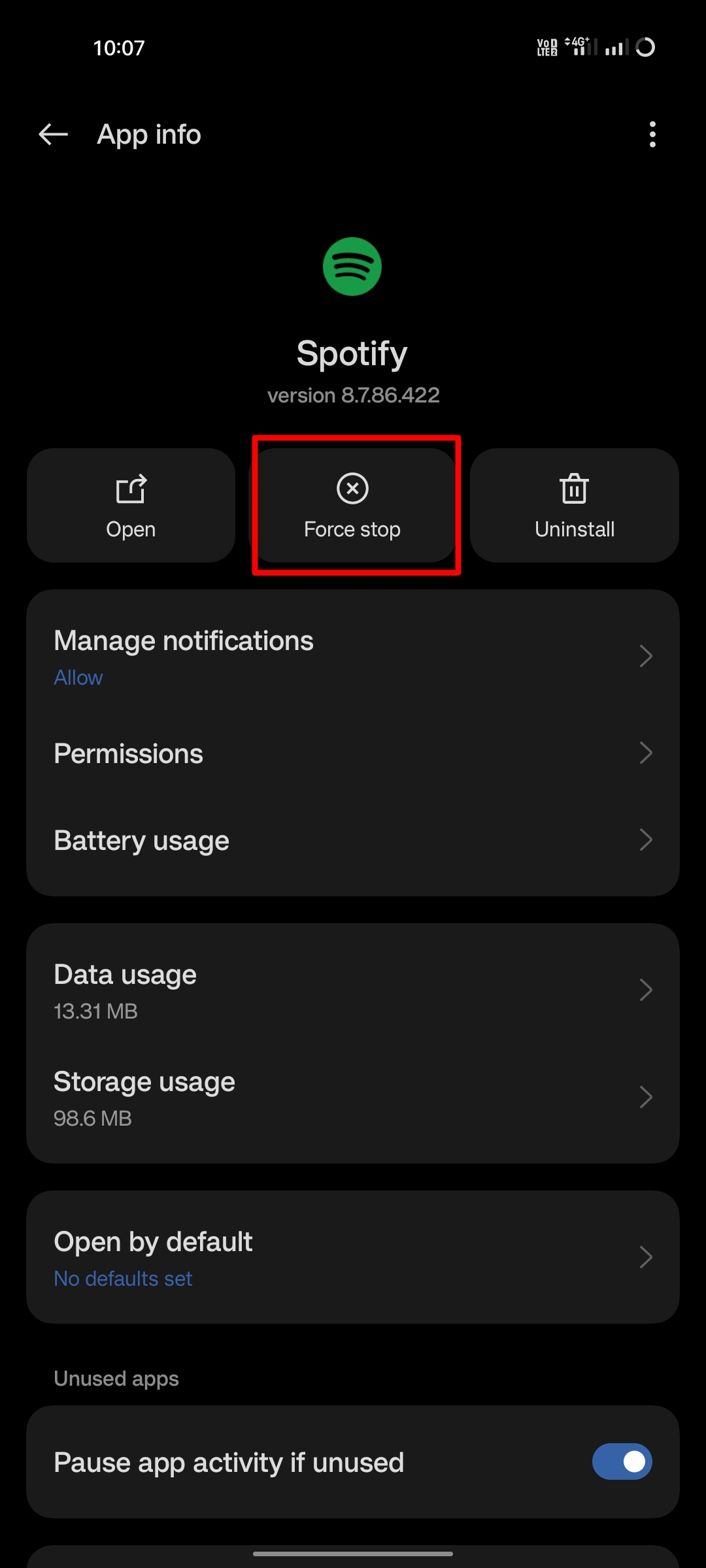Tap the Open app icon
This screenshot has width=706, height=1568.
(130, 487)
